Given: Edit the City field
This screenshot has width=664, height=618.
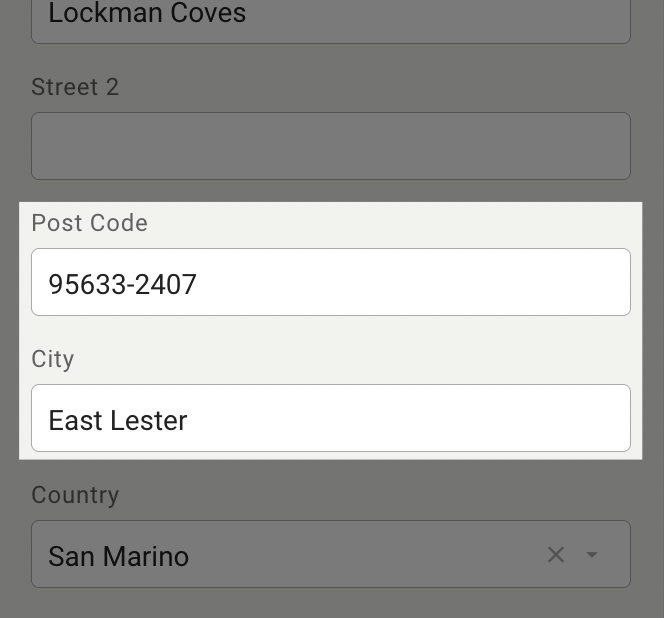Looking at the screenshot, I should pyautogui.click(x=330, y=419).
